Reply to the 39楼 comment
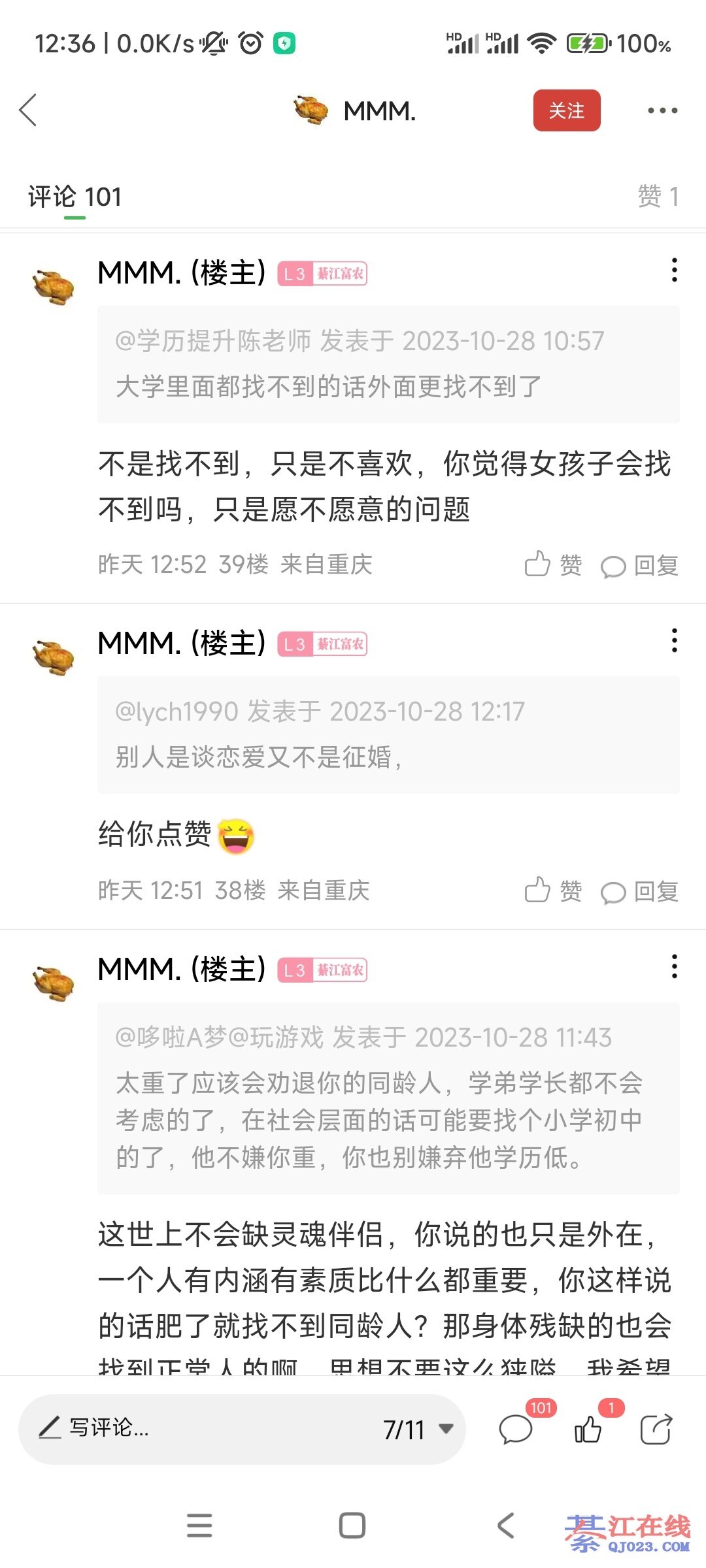Viewport: 706px width, 1568px height. coord(639,566)
